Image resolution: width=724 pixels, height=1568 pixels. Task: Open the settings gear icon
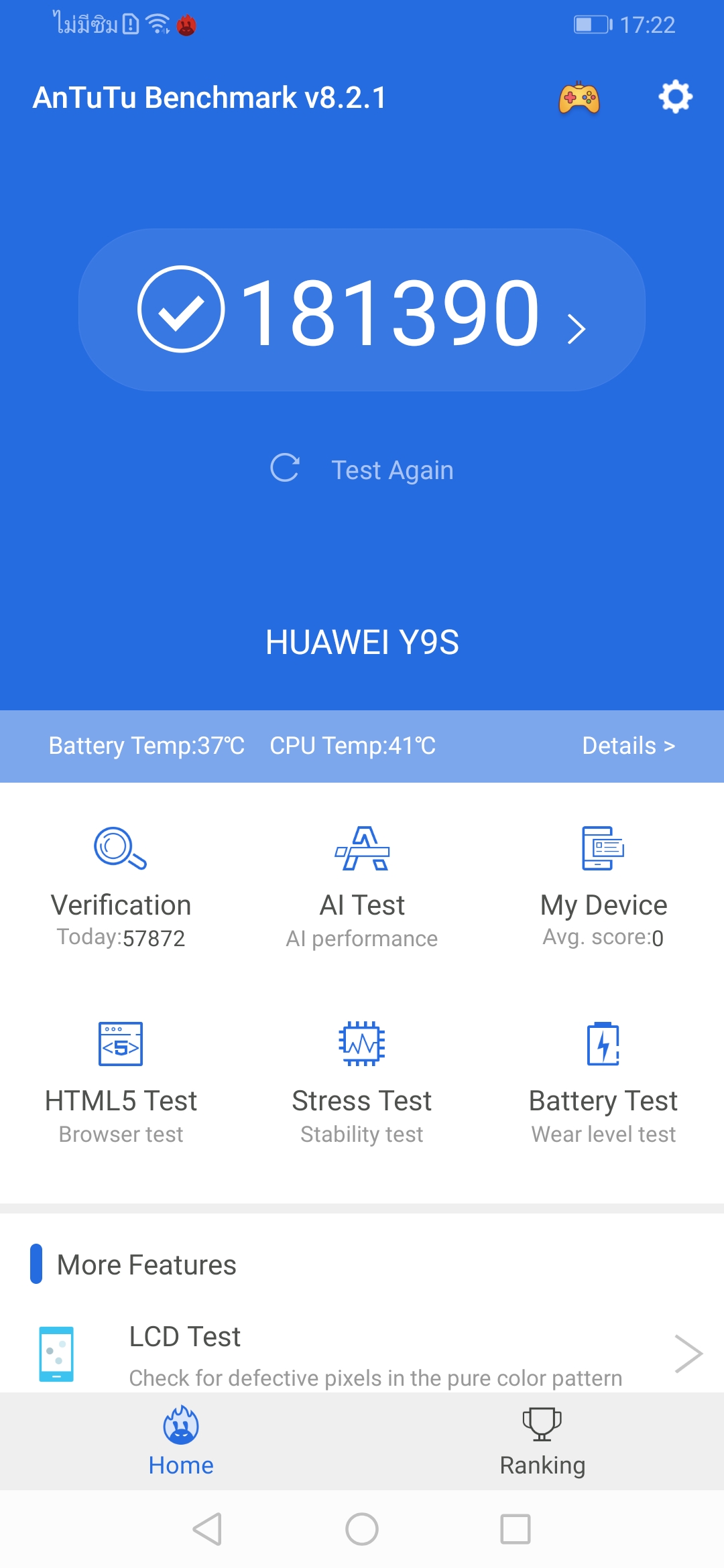click(x=675, y=97)
